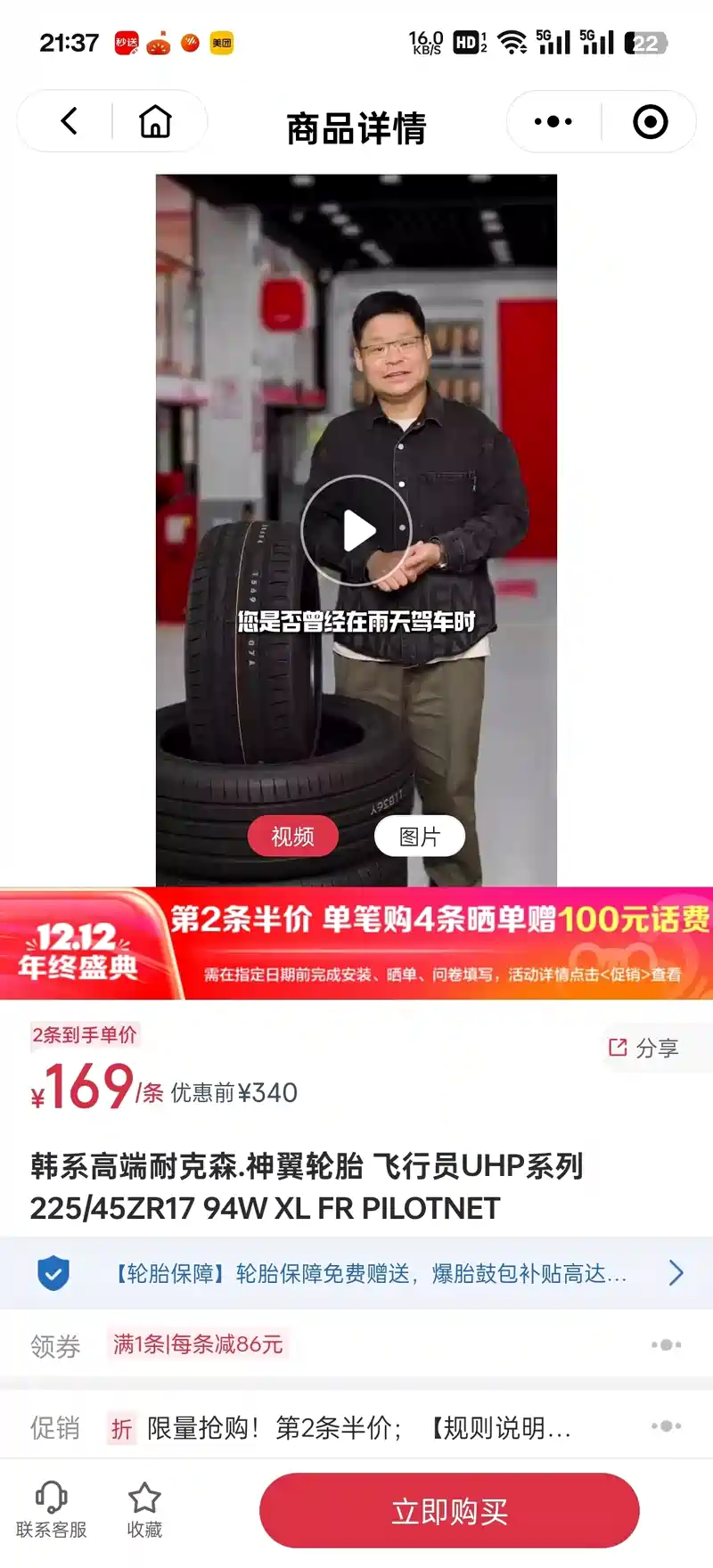Claim the 满1条每条减86元 coupon
The image size is (713, 1568).
pyautogui.click(x=198, y=1344)
